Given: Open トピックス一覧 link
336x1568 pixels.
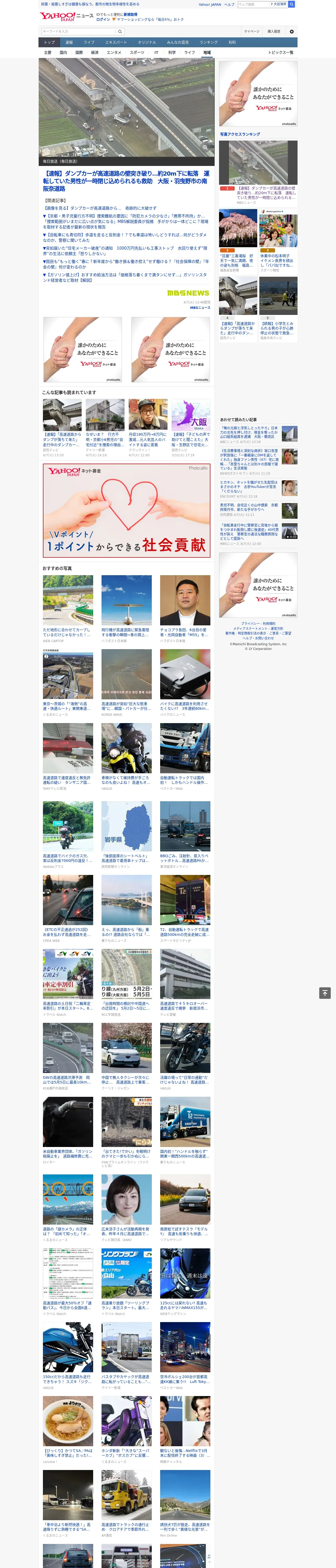Looking at the screenshot, I should click(281, 52).
